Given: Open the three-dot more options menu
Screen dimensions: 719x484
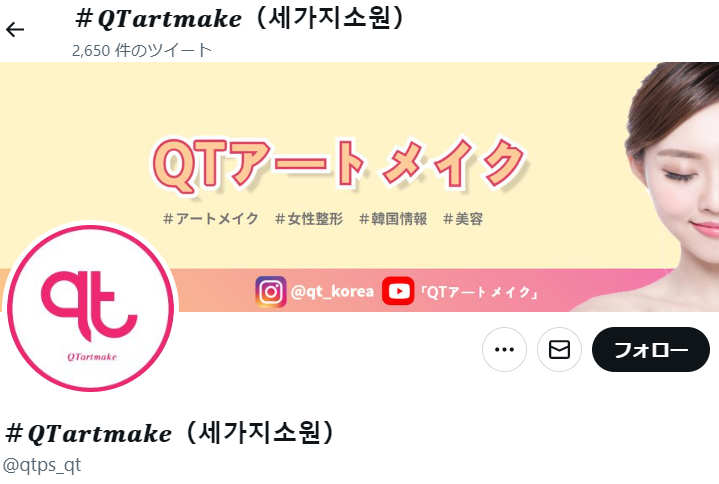Looking at the screenshot, I should pyautogui.click(x=504, y=349).
